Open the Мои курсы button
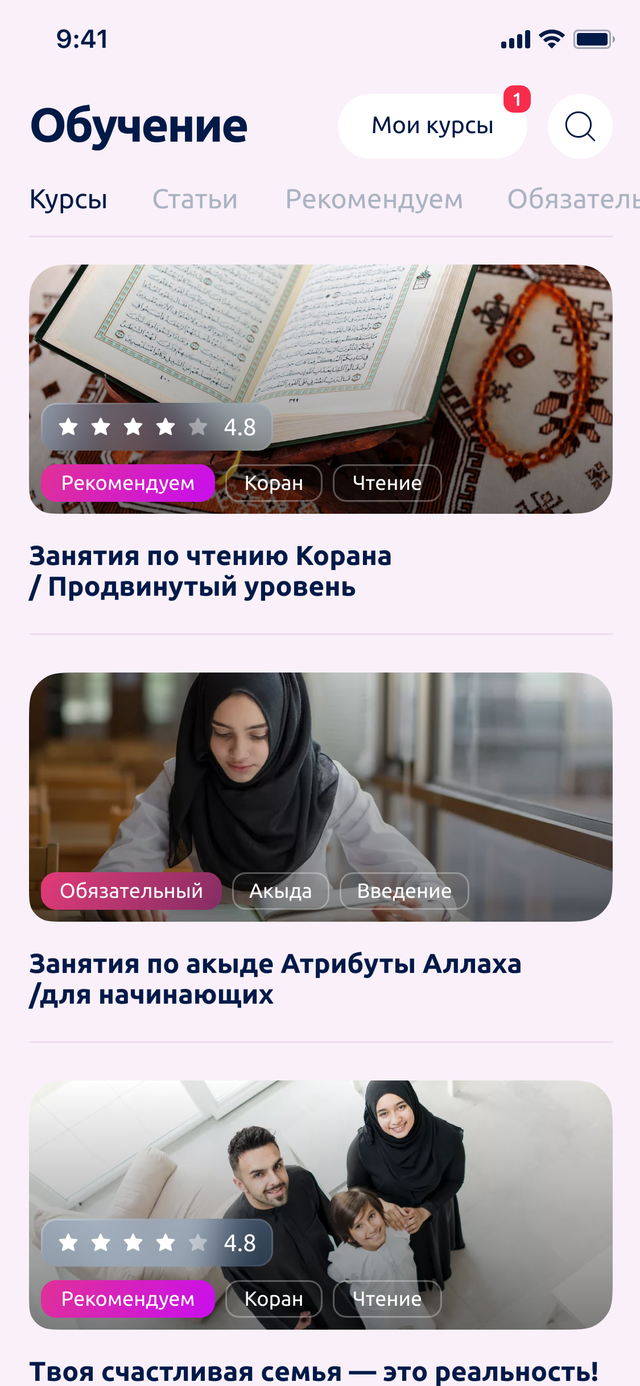 (432, 127)
